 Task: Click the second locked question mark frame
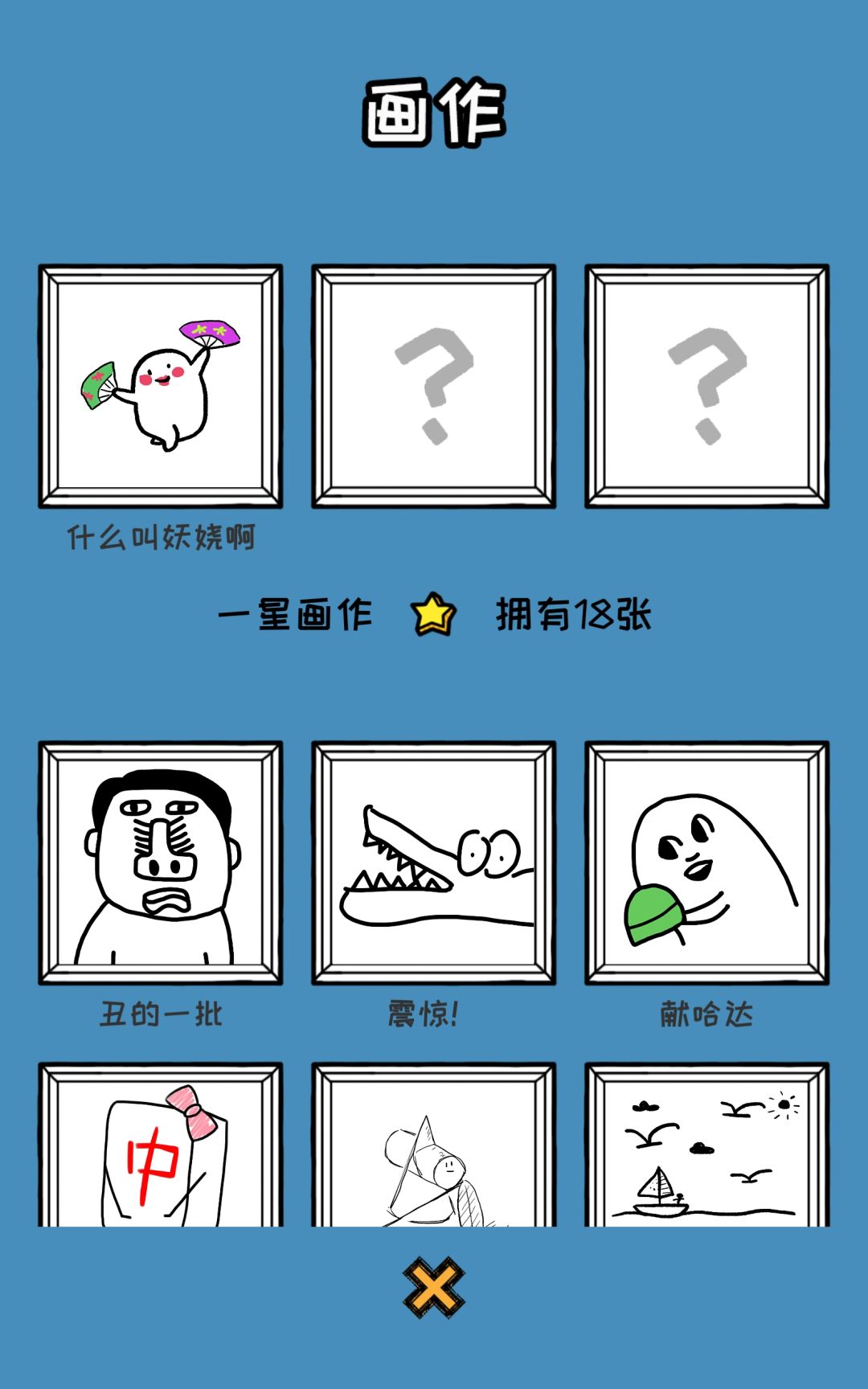click(x=706, y=386)
